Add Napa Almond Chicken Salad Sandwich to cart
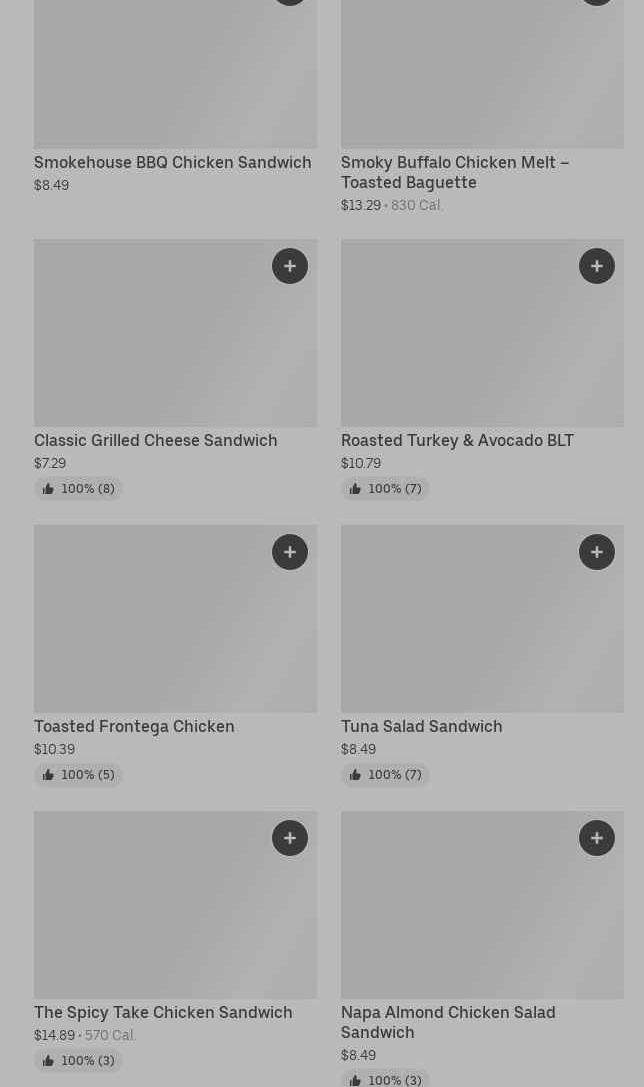 [597, 838]
